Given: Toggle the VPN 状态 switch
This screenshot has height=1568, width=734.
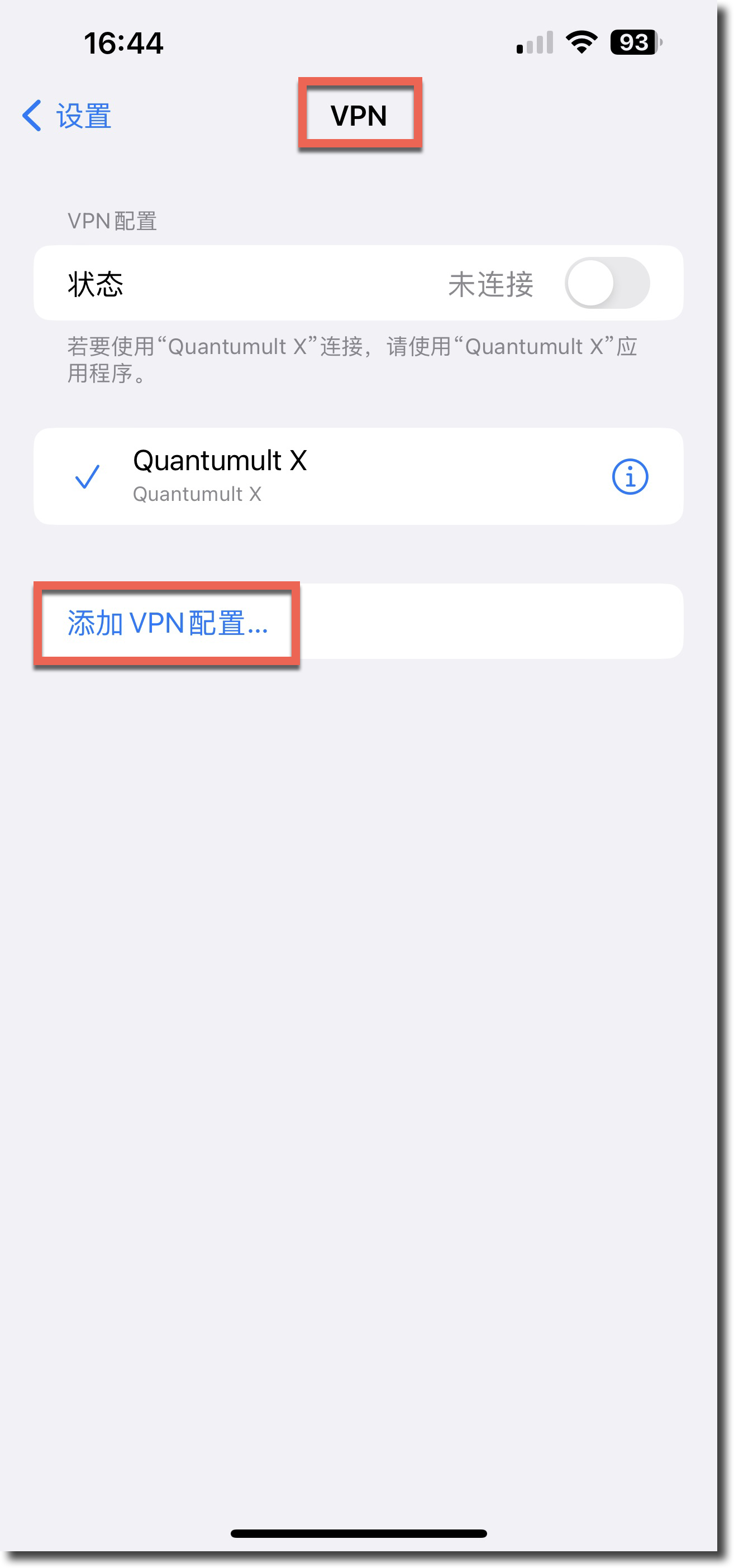Looking at the screenshot, I should tap(607, 284).
